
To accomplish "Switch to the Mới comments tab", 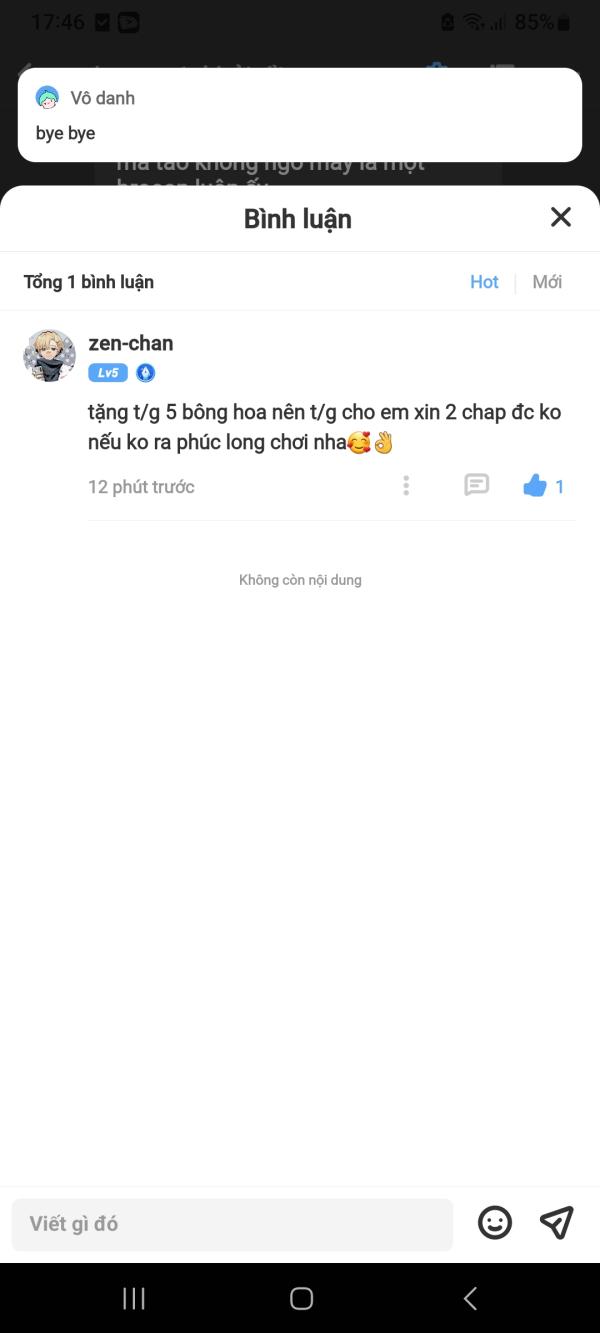I will coord(547,282).
